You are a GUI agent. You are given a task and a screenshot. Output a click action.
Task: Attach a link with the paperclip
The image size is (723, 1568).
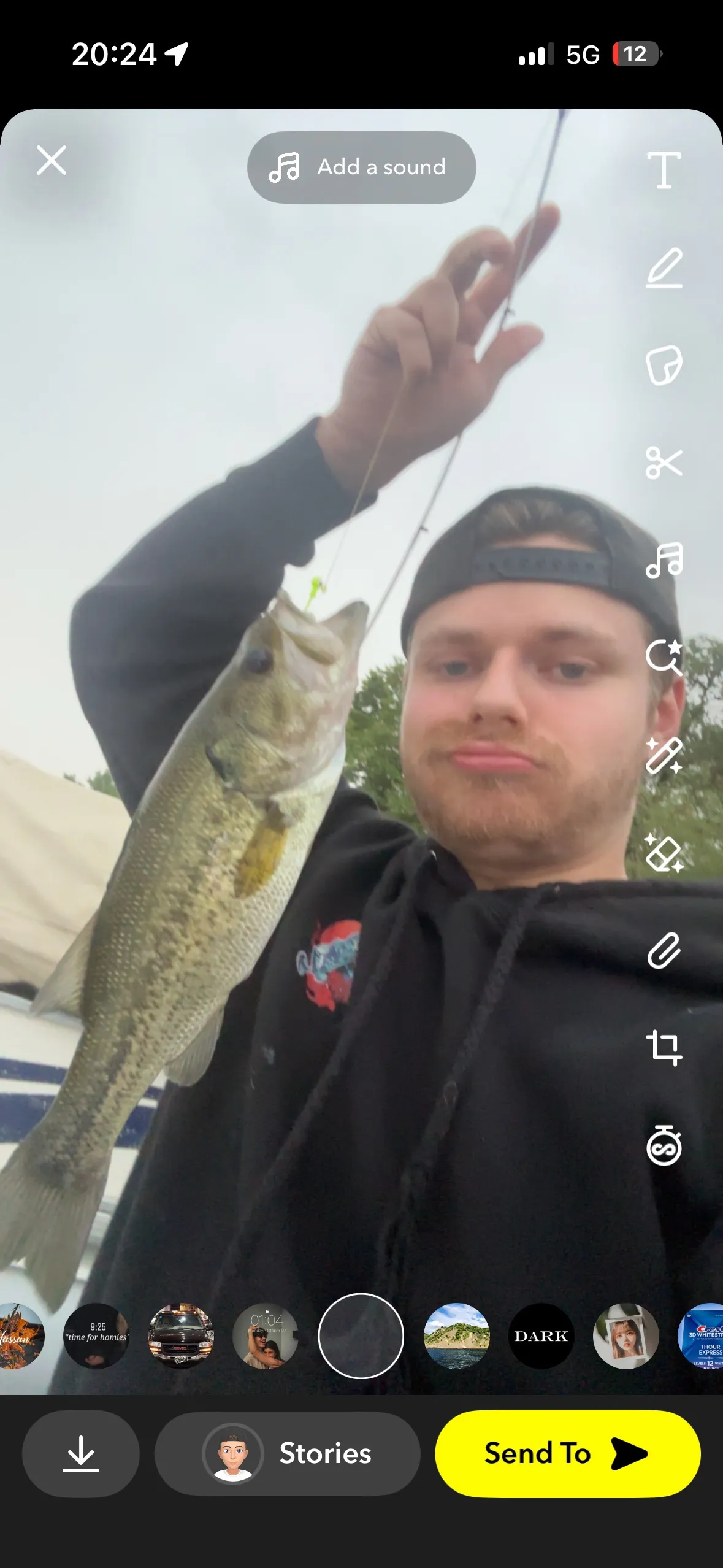[664, 950]
